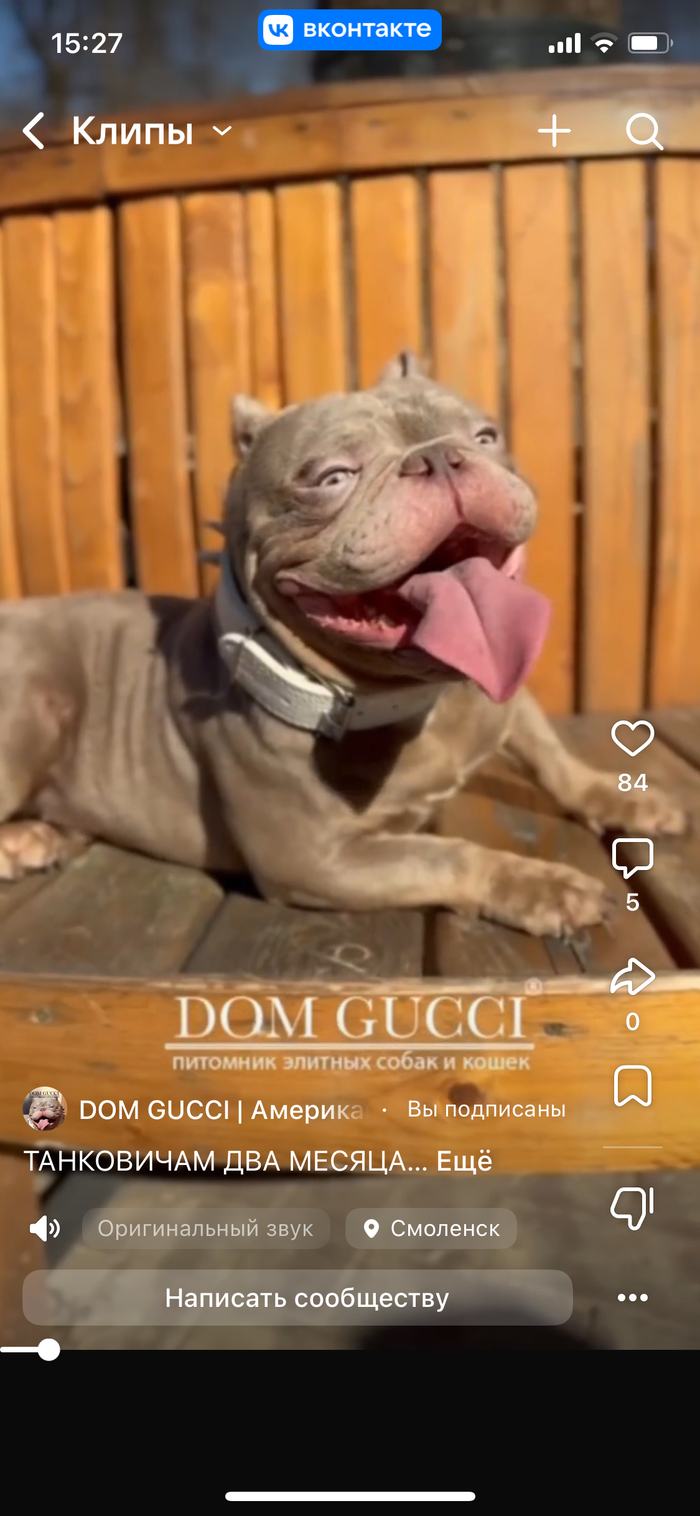Open the three-dot more options menu
This screenshot has height=1516, width=700.
click(632, 1298)
